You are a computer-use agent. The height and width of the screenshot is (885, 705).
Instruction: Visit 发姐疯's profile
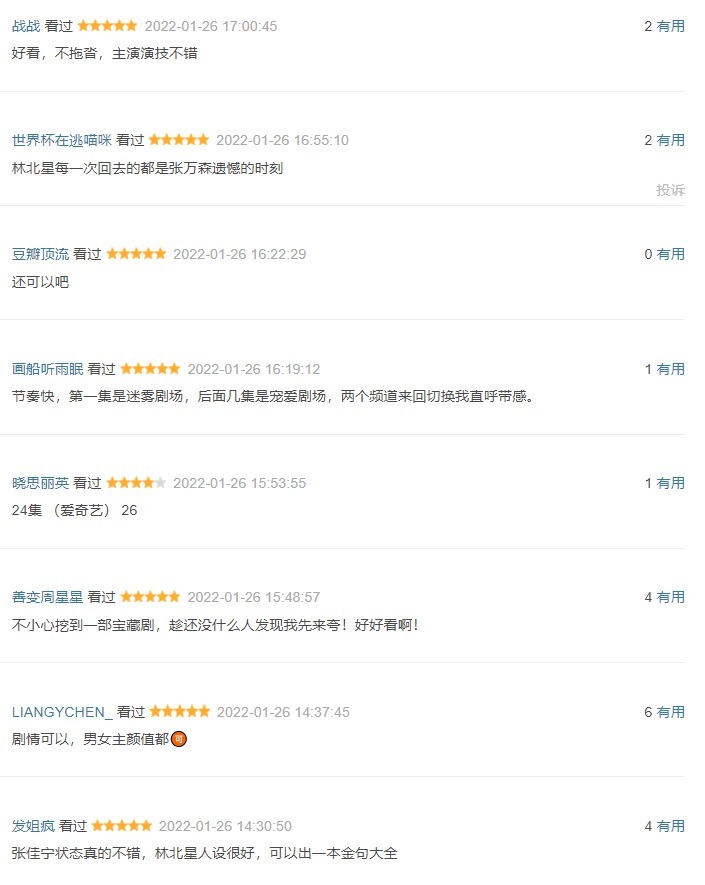coord(33,826)
